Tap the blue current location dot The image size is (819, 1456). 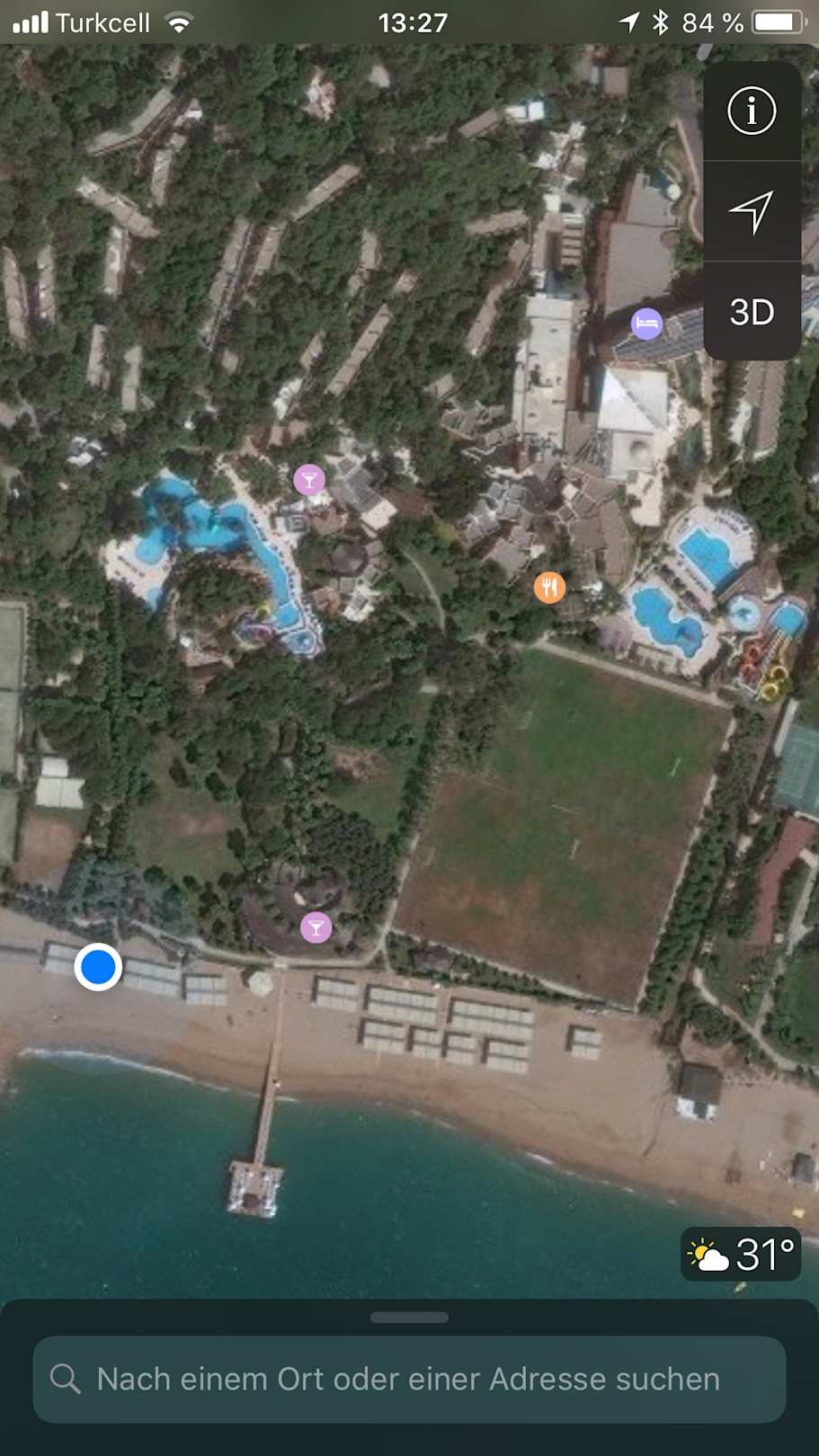[x=98, y=967]
